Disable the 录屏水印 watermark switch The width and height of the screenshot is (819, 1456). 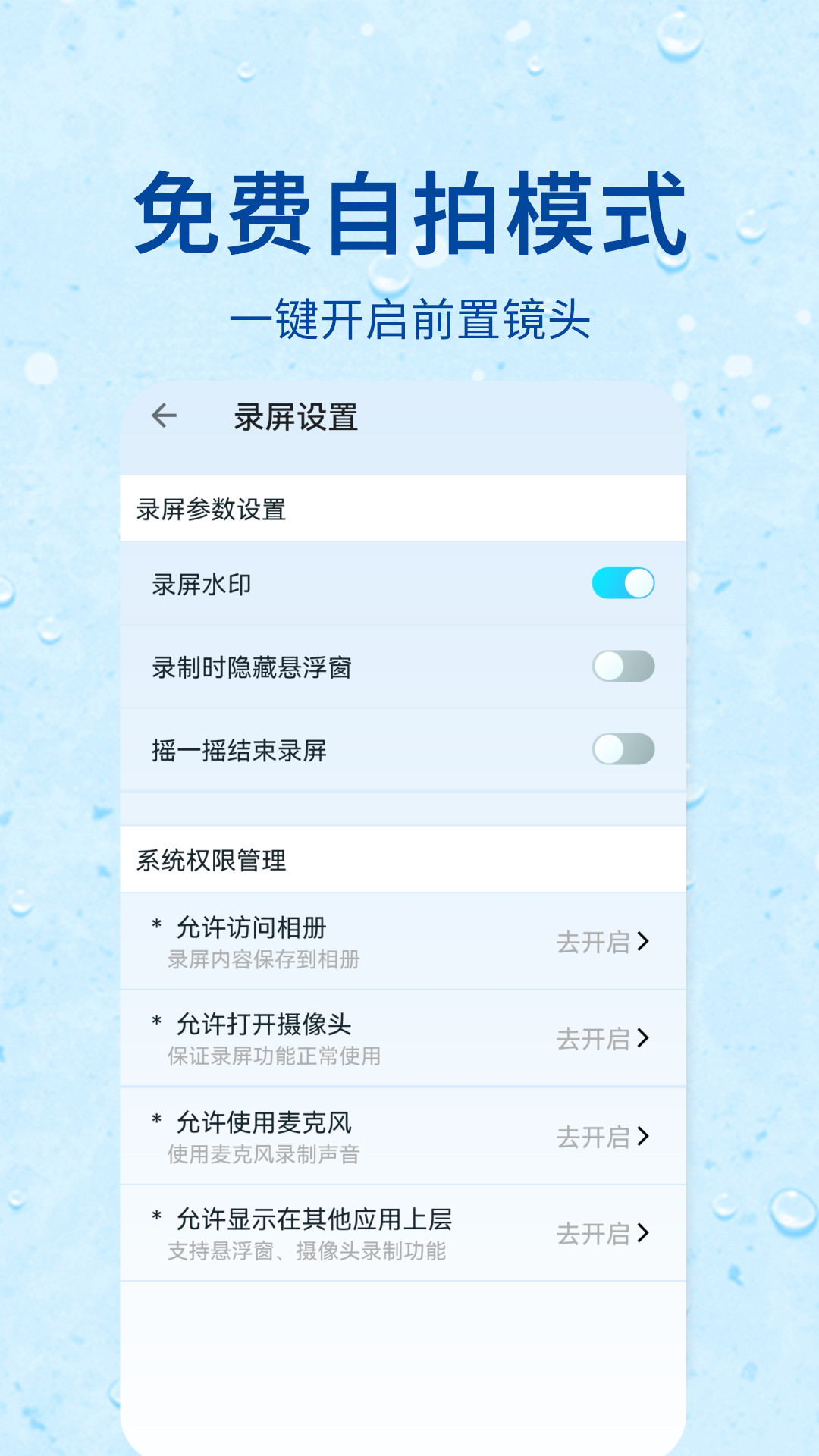click(x=623, y=584)
